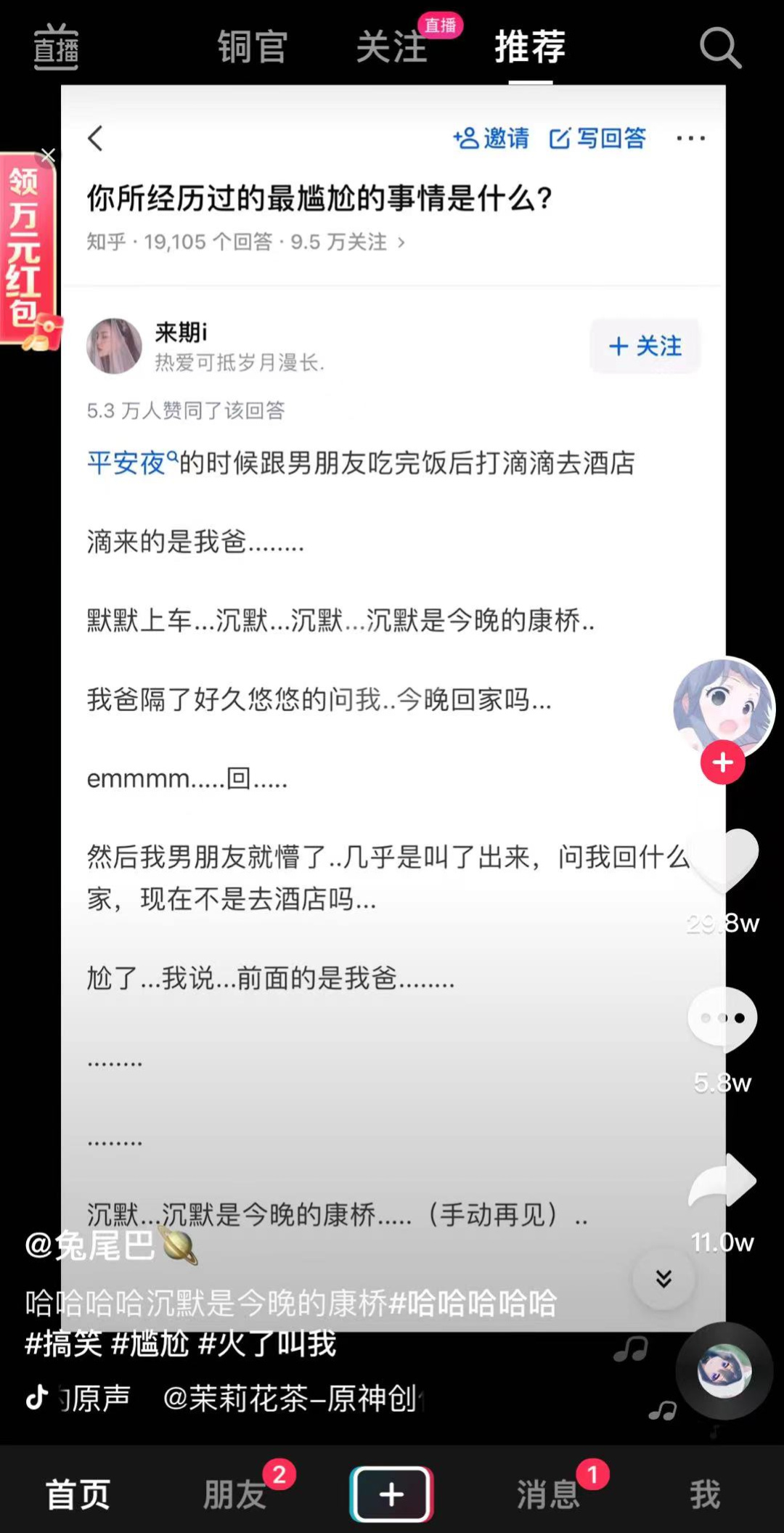Open the @兔尾巴 username
This screenshot has width=784, height=1533.
coord(91,1245)
